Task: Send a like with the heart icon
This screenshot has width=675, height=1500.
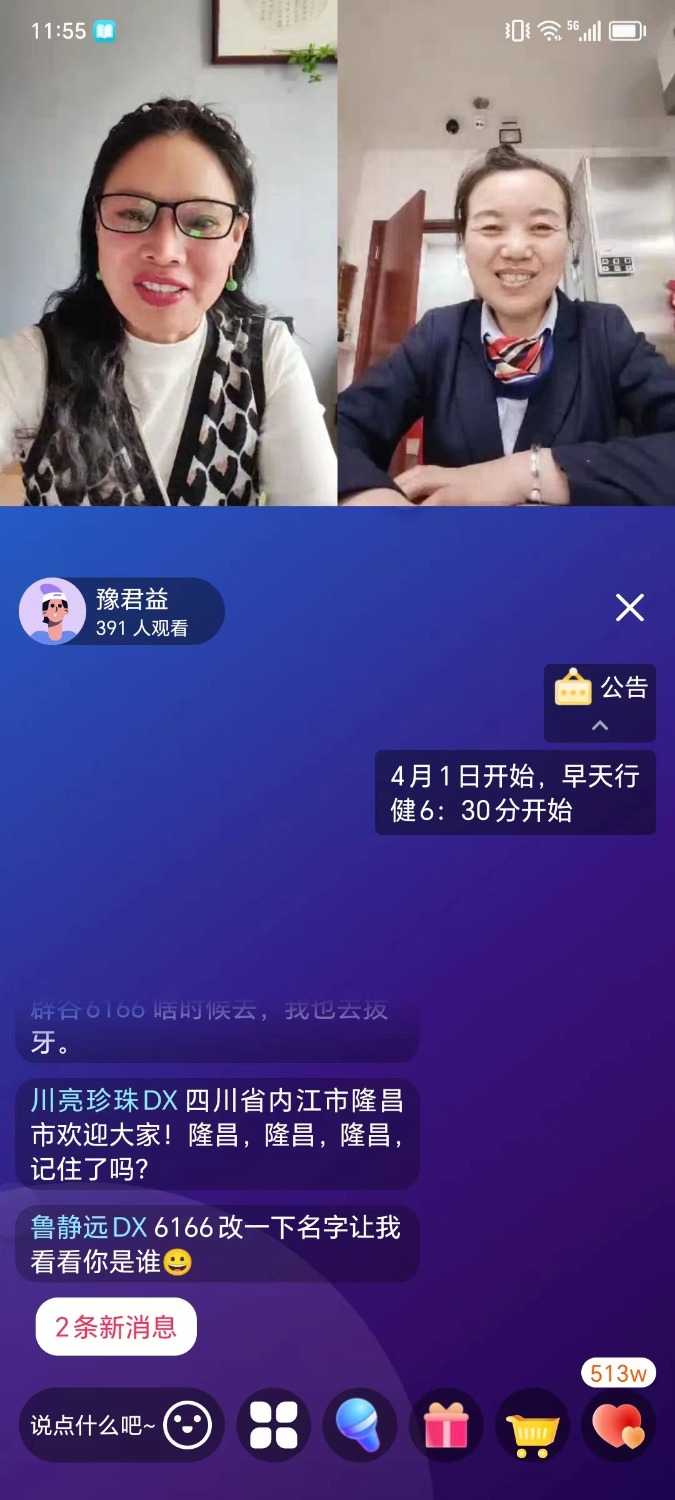Action: (x=618, y=1426)
